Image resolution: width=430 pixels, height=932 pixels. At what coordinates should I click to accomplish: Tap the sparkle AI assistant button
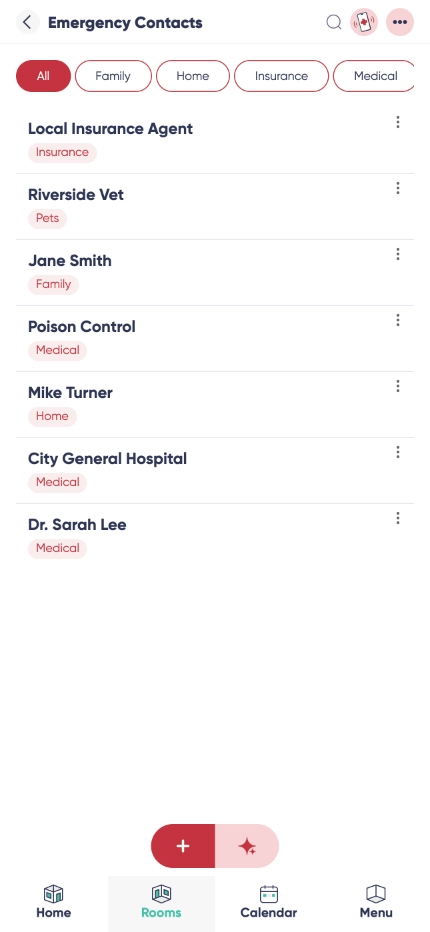pyautogui.click(x=247, y=846)
